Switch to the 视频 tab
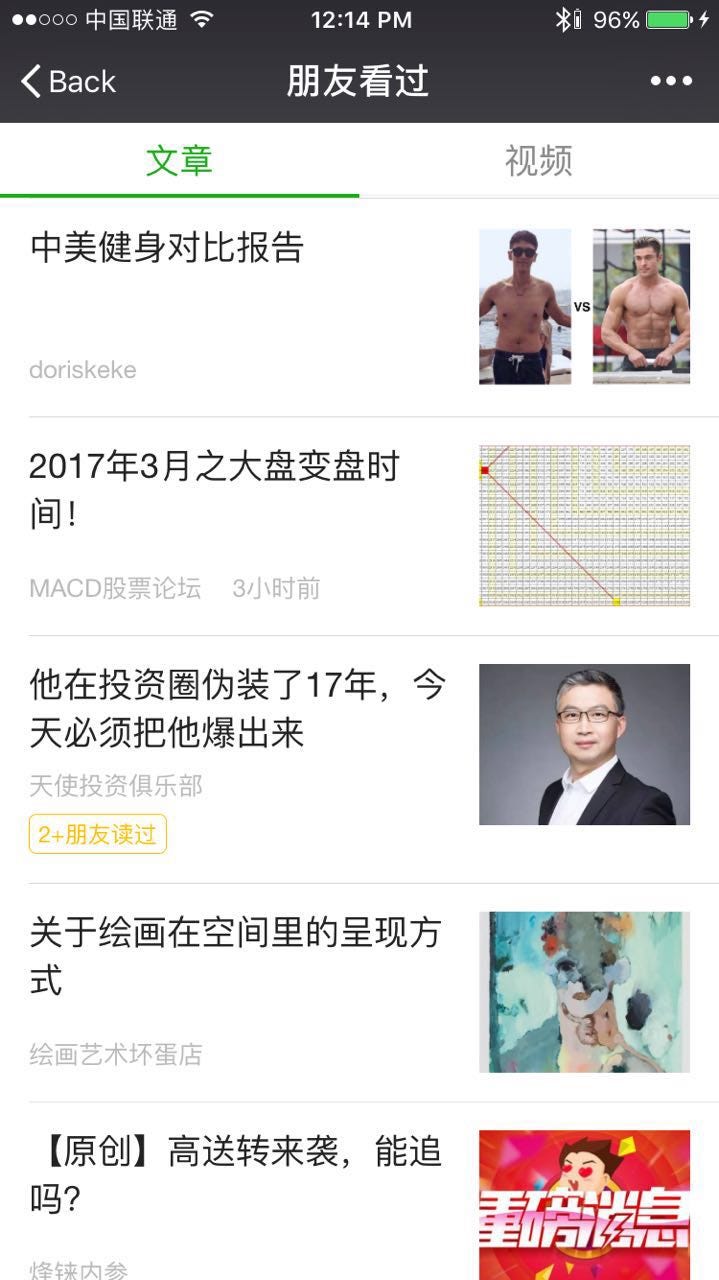The image size is (719, 1280). (x=538, y=160)
